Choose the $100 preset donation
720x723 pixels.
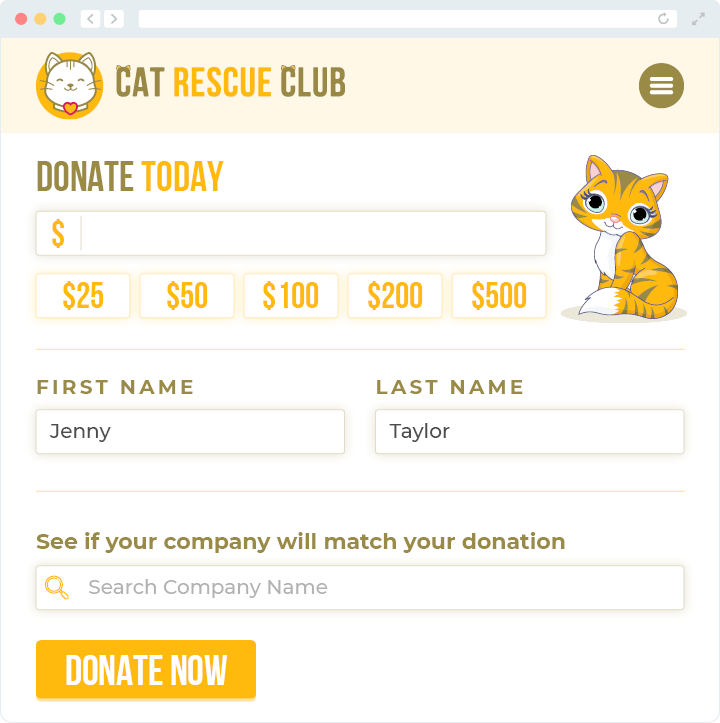pos(291,295)
